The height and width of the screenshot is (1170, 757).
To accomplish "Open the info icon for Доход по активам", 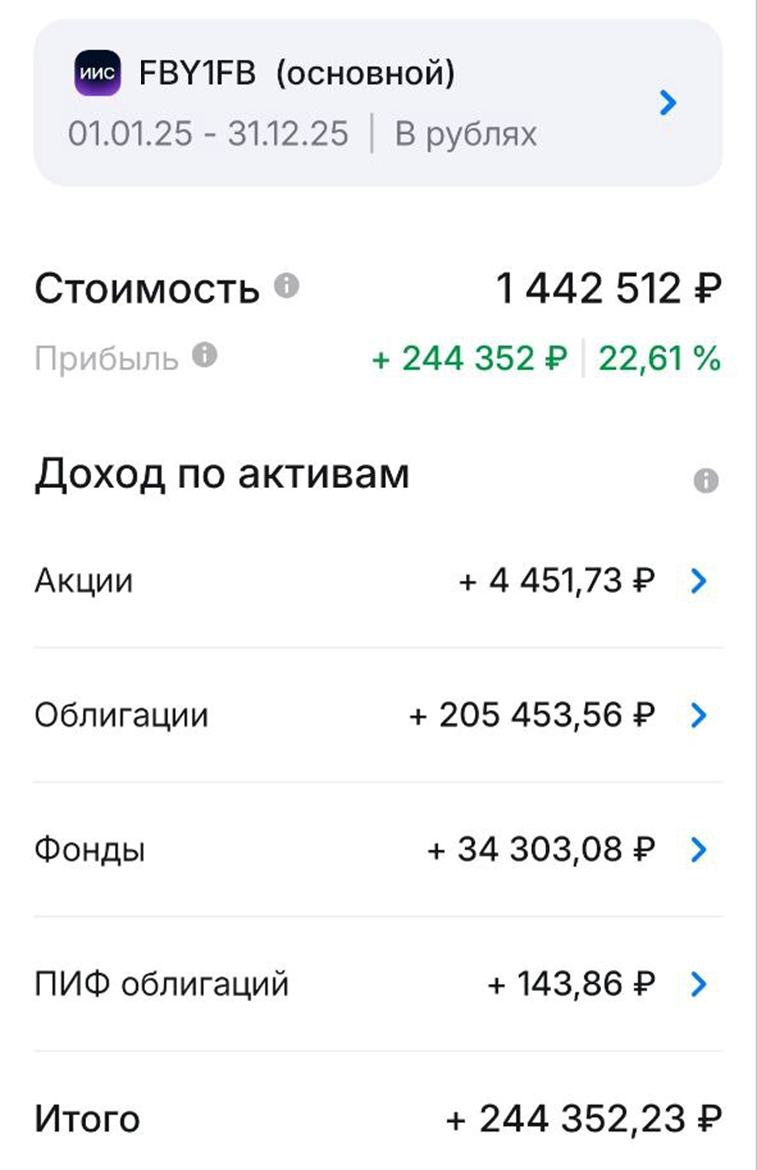I will pyautogui.click(x=705, y=478).
